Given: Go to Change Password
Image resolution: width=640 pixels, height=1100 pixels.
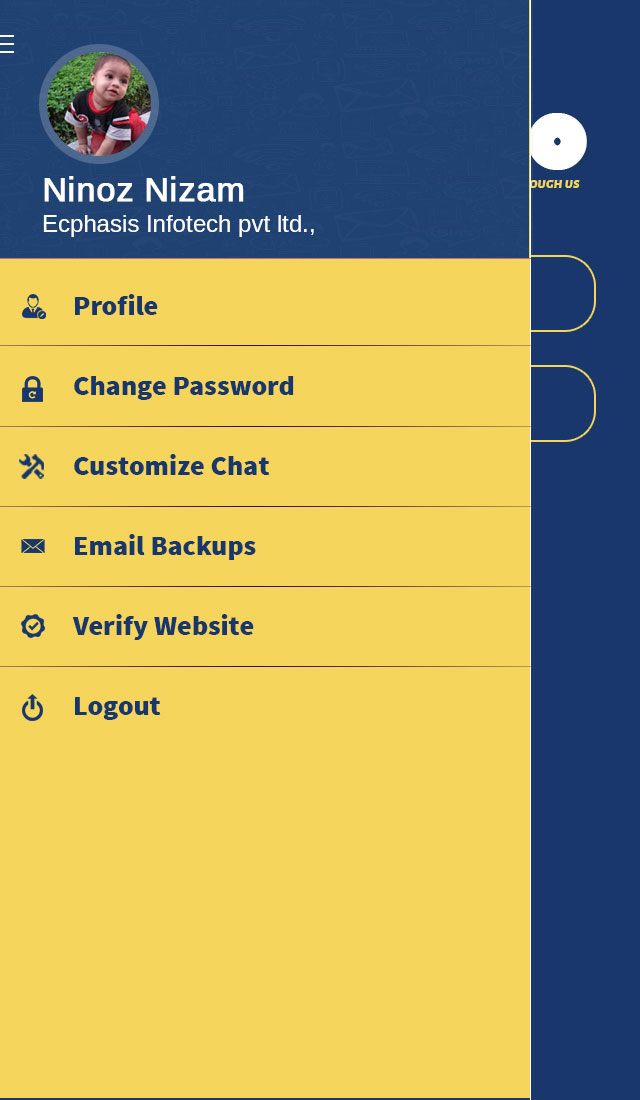Looking at the screenshot, I should pos(265,386).
